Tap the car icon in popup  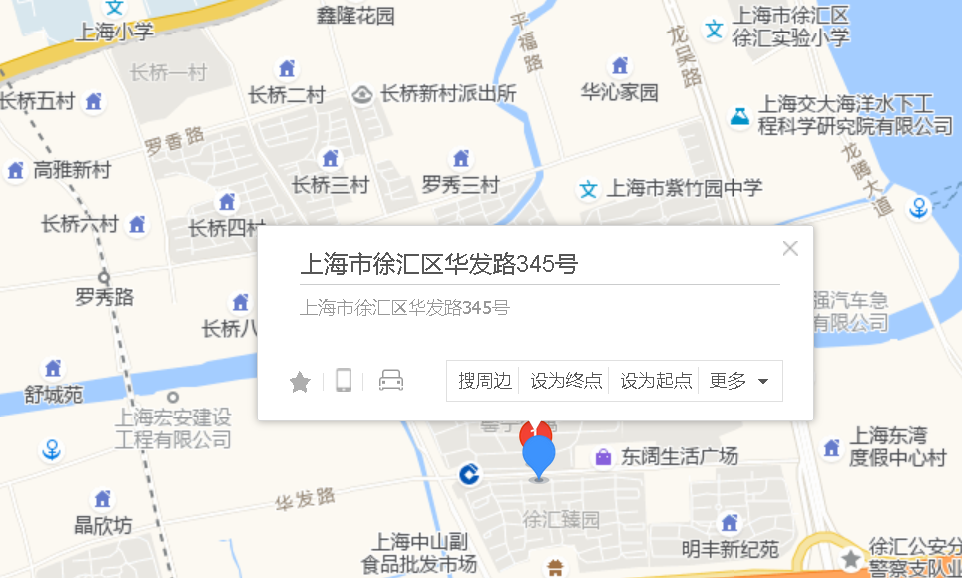[391, 380]
